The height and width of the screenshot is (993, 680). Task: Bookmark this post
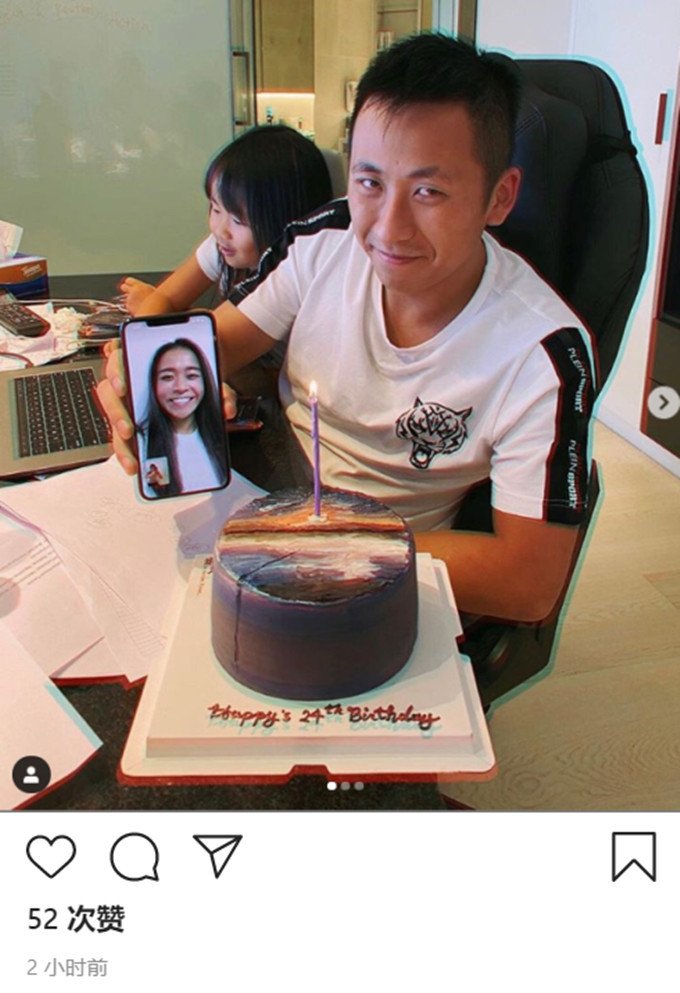tap(633, 857)
